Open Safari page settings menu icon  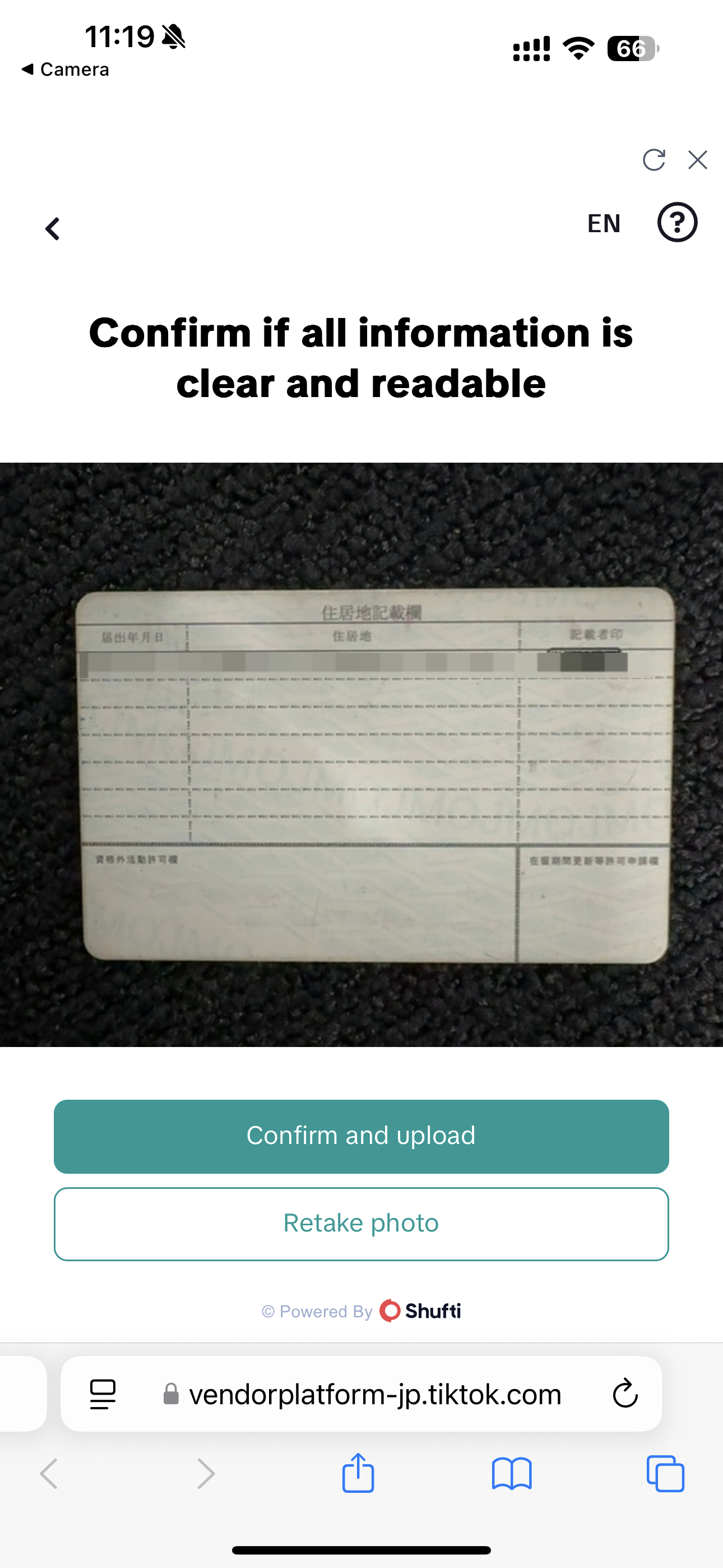pyautogui.click(x=103, y=1394)
